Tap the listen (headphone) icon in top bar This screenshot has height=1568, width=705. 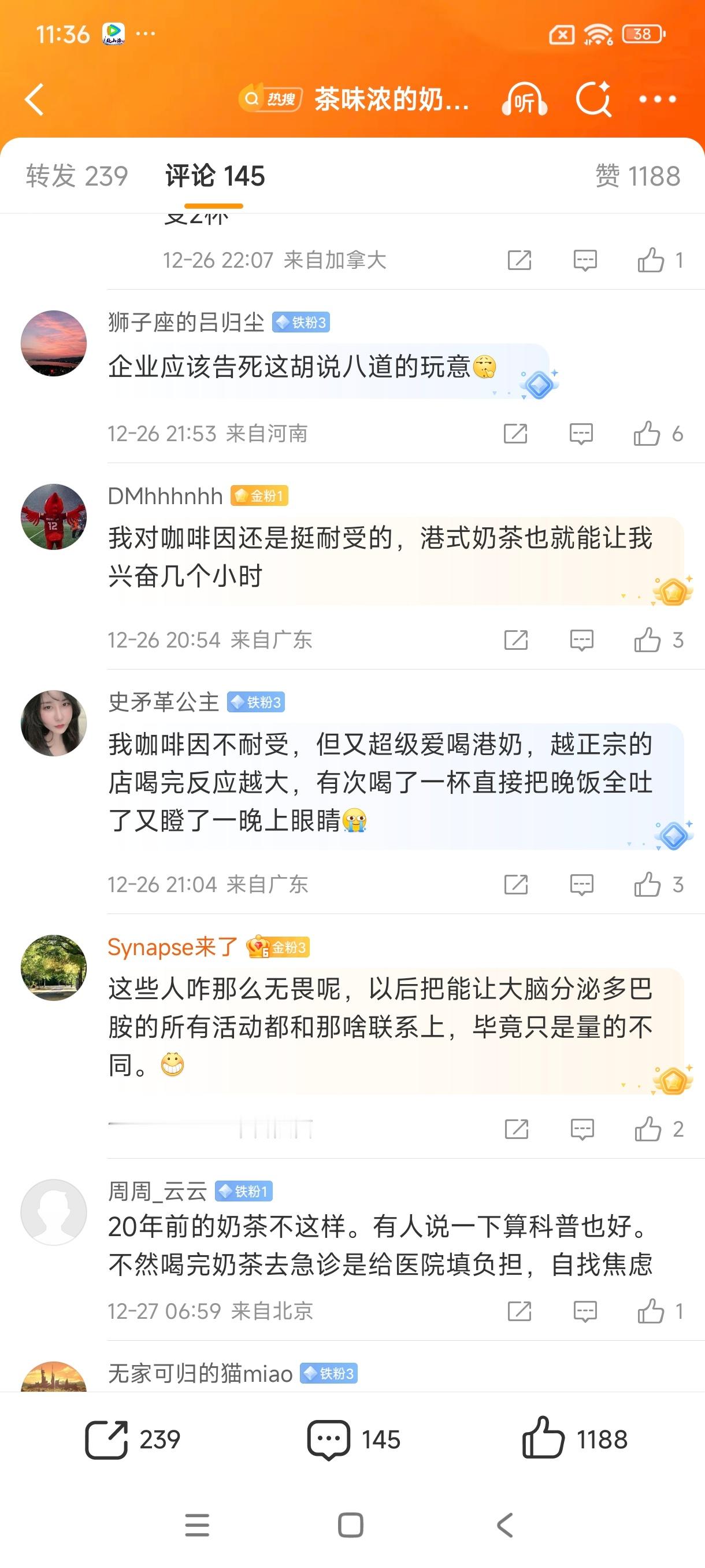coord(524,99)
